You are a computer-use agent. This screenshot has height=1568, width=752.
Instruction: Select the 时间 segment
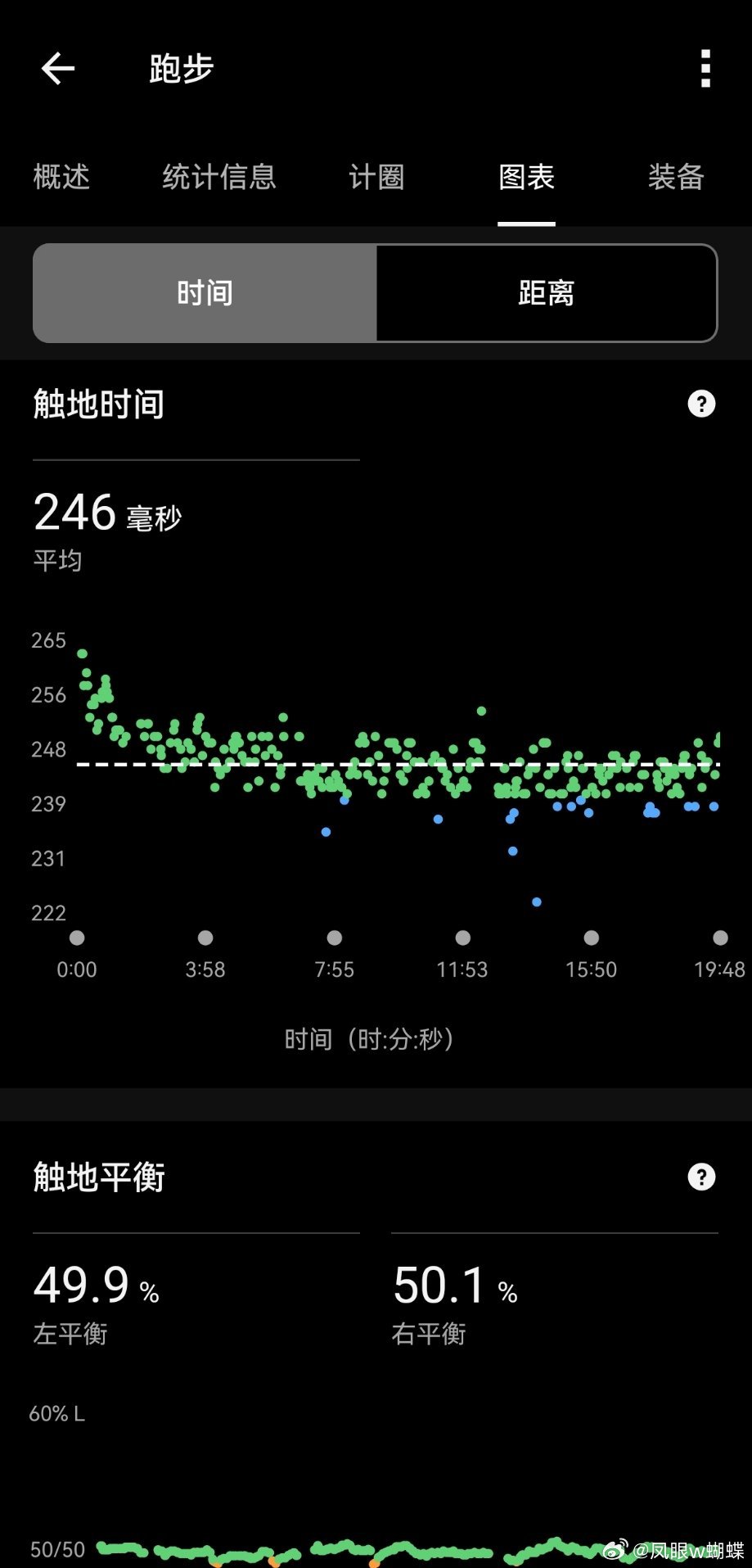point(205,292)
